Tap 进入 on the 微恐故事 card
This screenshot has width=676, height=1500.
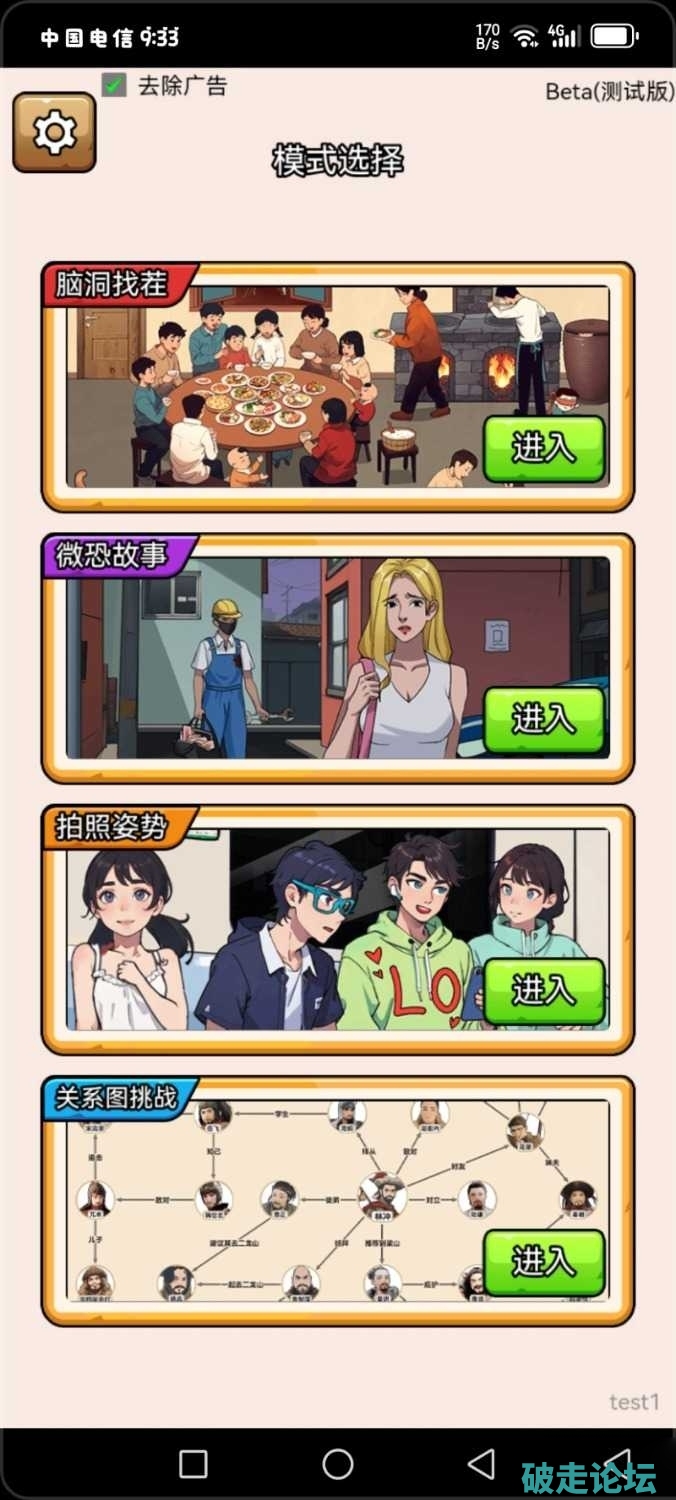544,719
